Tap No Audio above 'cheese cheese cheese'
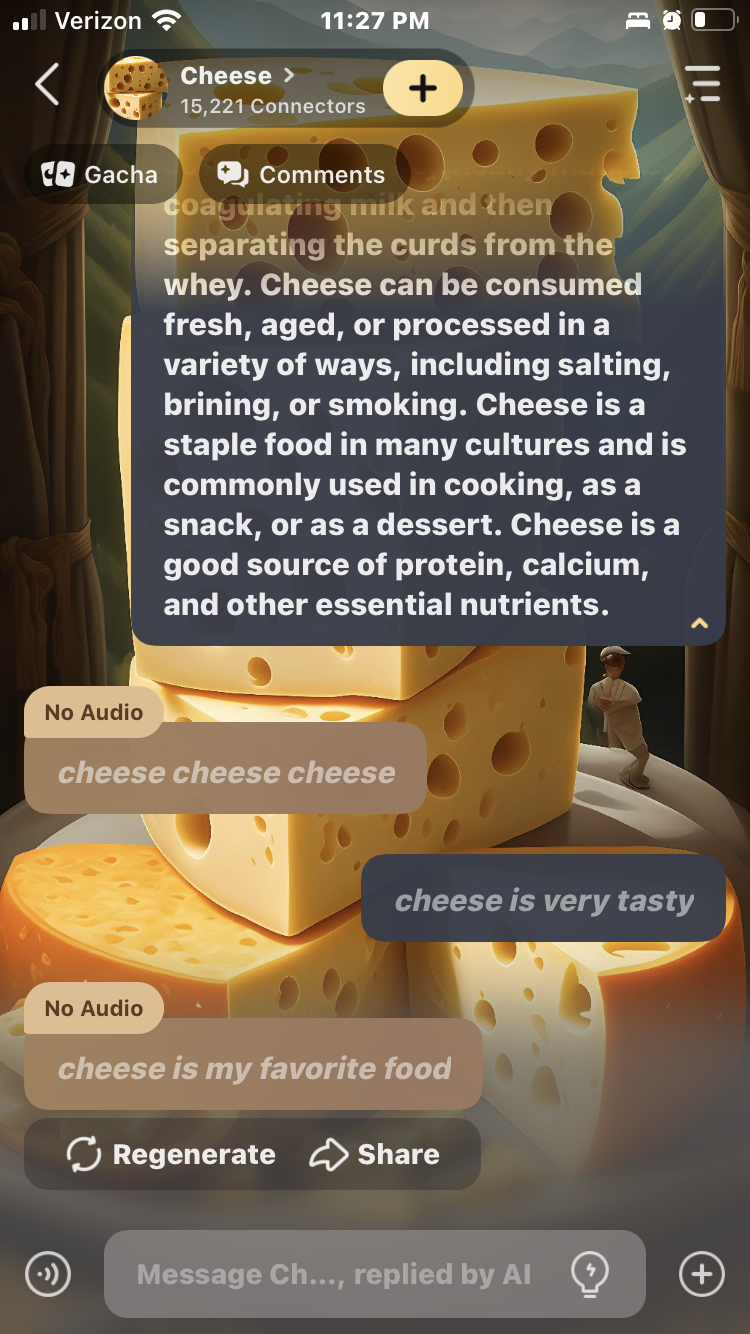 (x=94, y=713)
